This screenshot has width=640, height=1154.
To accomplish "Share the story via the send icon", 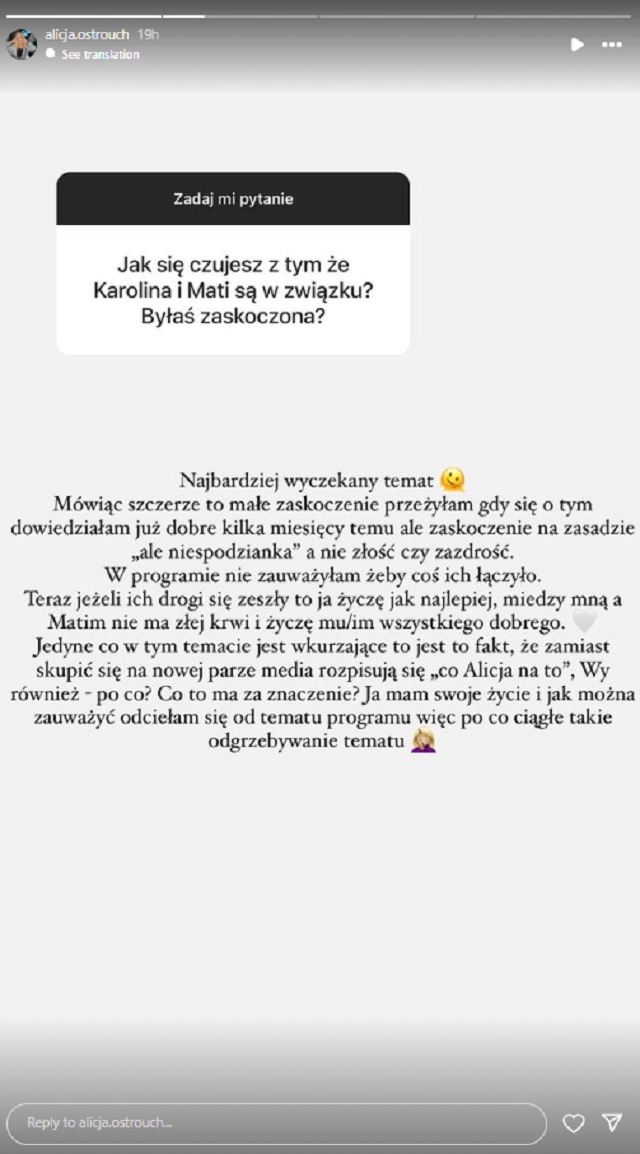I will [612, 1123].
